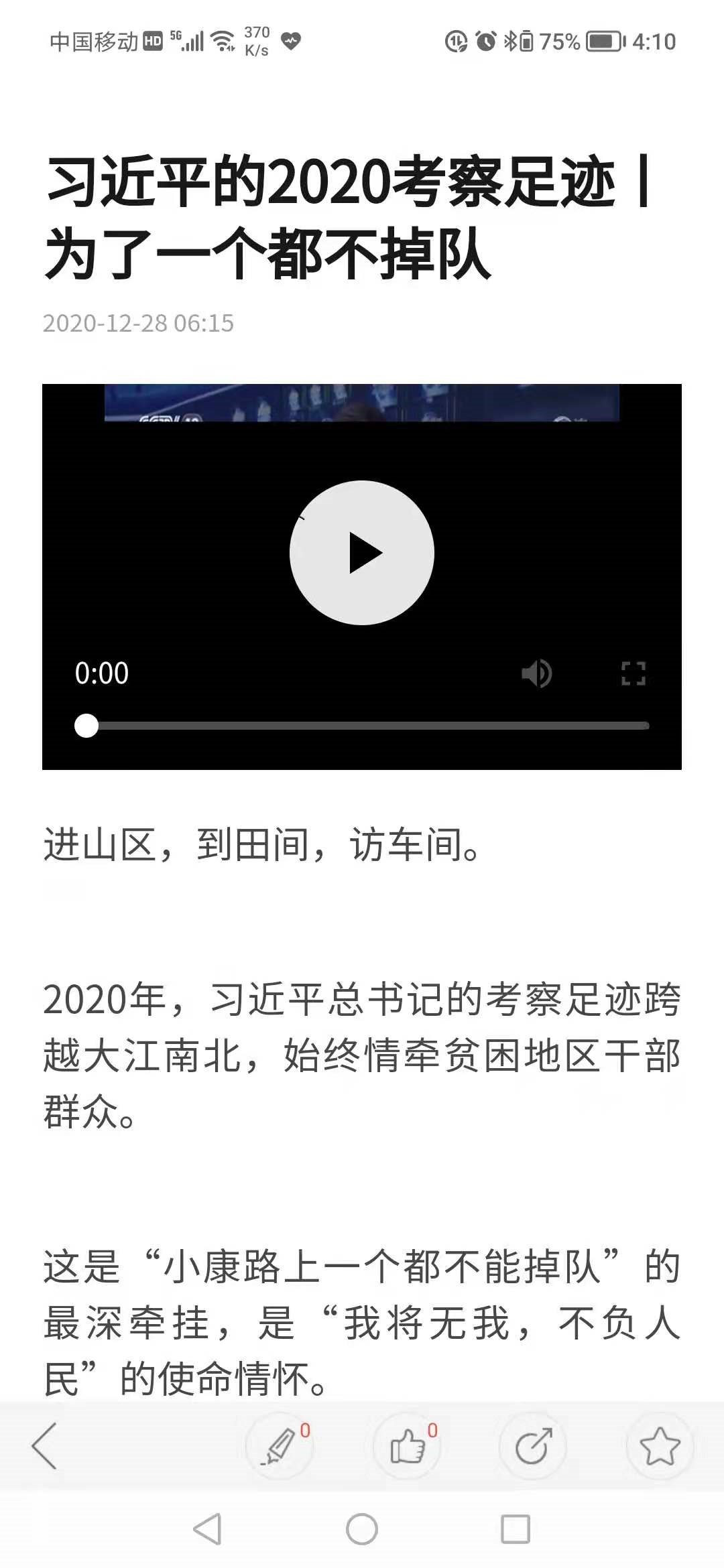Like this article with thumbs up
Screen dimensions: 724x1568
pyautogui.click(x=407, y=1446)
